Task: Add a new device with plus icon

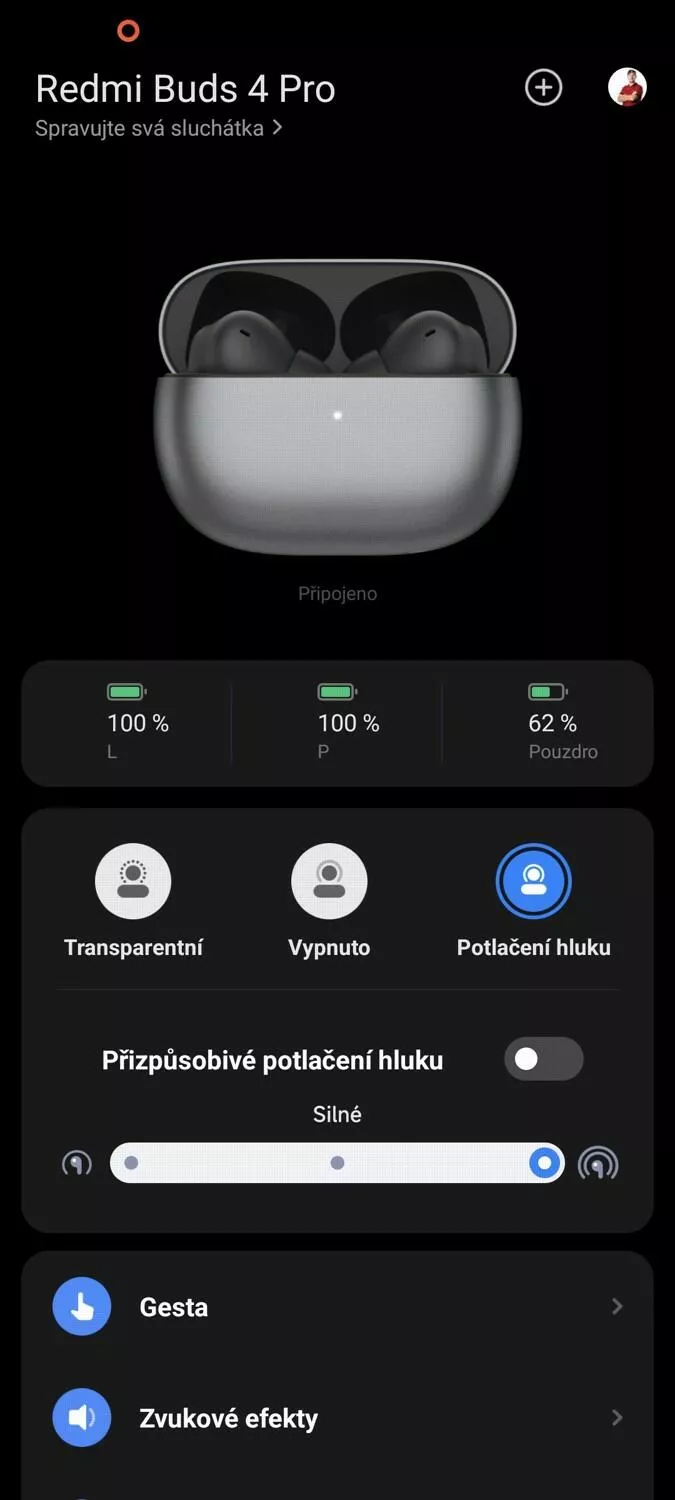Action: pyautogui.click(x=543, y=88)
